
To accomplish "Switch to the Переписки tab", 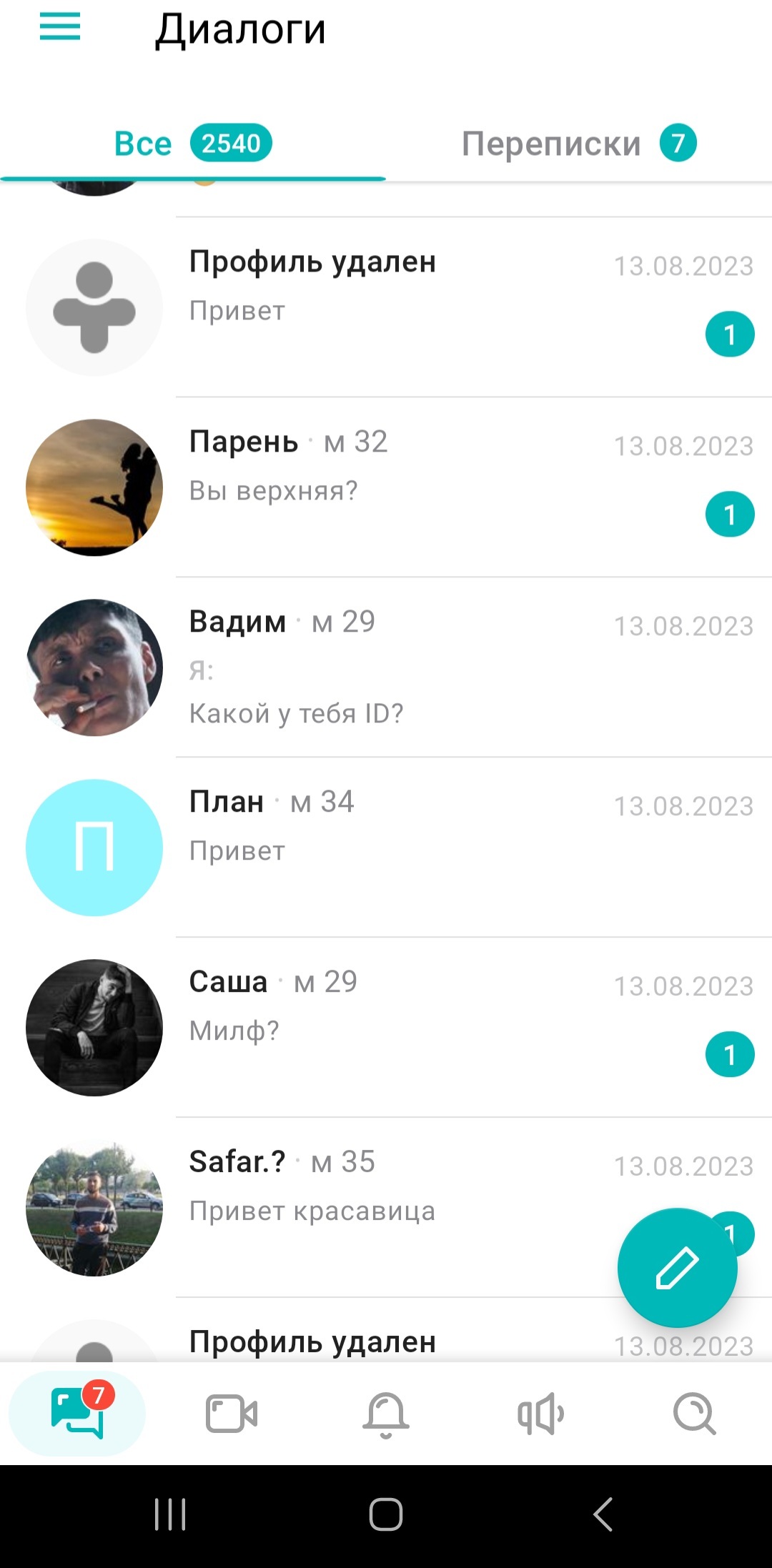I will (x=578, y=144).
